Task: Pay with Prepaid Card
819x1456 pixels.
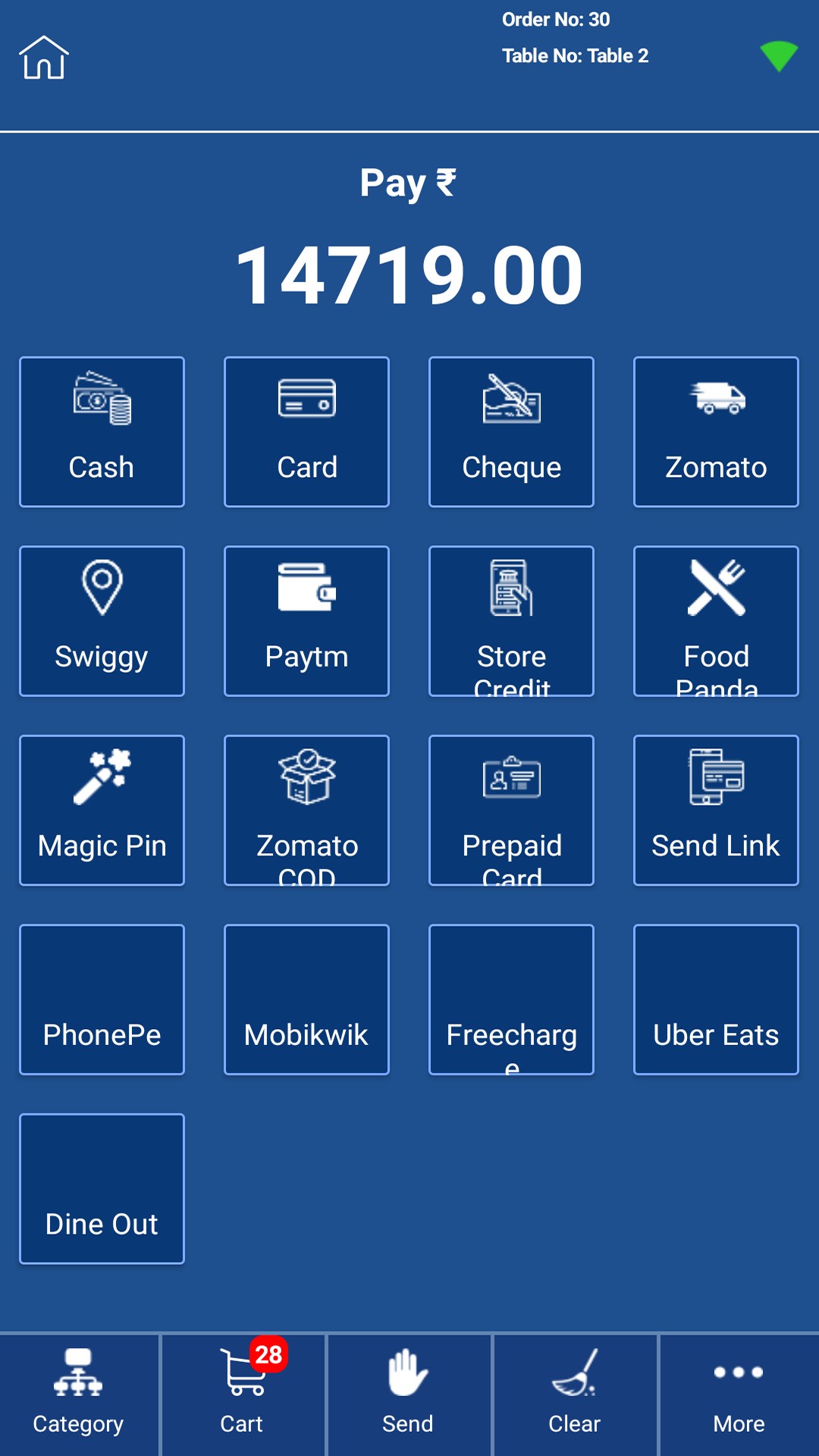Action: [x=511, y=810]
